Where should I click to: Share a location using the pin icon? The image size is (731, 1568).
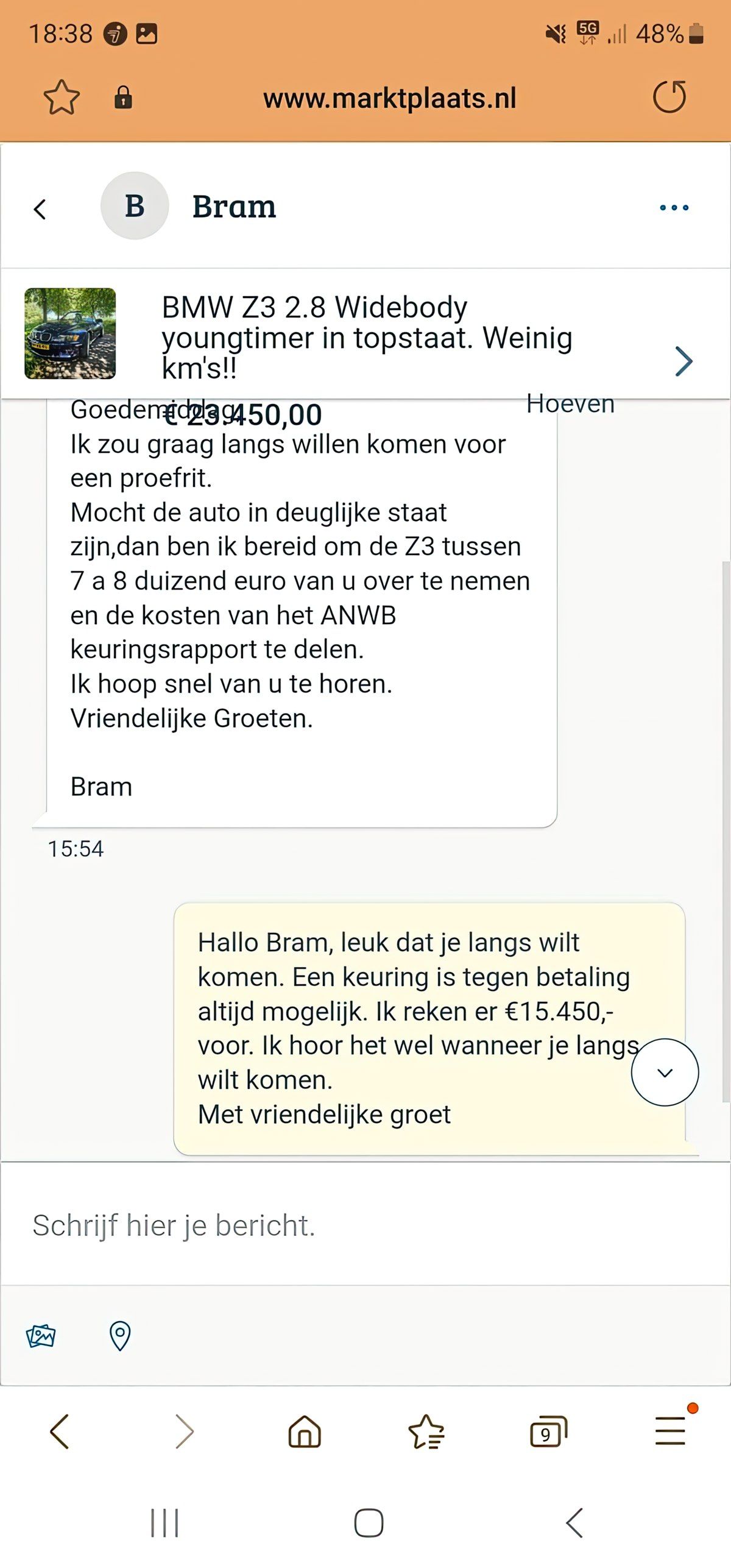pos(119,1335)
